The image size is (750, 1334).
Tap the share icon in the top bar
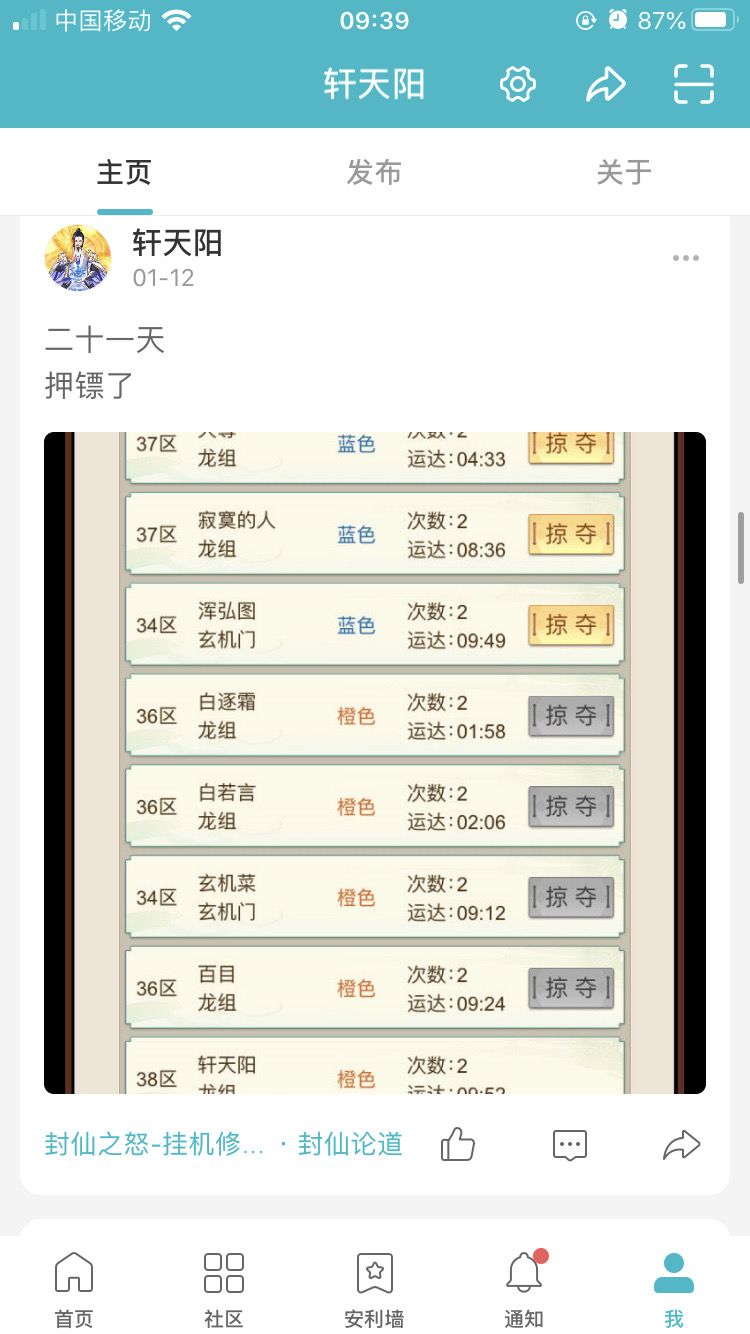coord(604,84)
